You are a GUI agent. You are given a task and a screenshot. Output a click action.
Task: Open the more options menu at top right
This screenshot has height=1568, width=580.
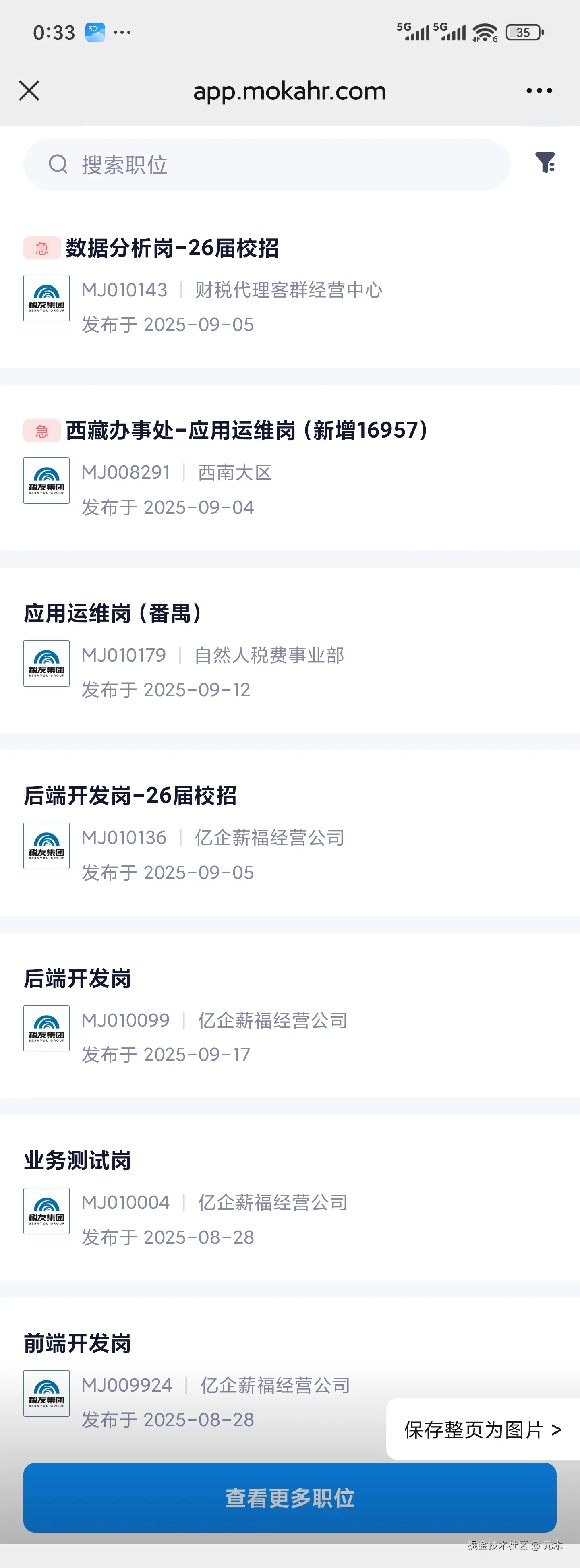tap(539, 90)
